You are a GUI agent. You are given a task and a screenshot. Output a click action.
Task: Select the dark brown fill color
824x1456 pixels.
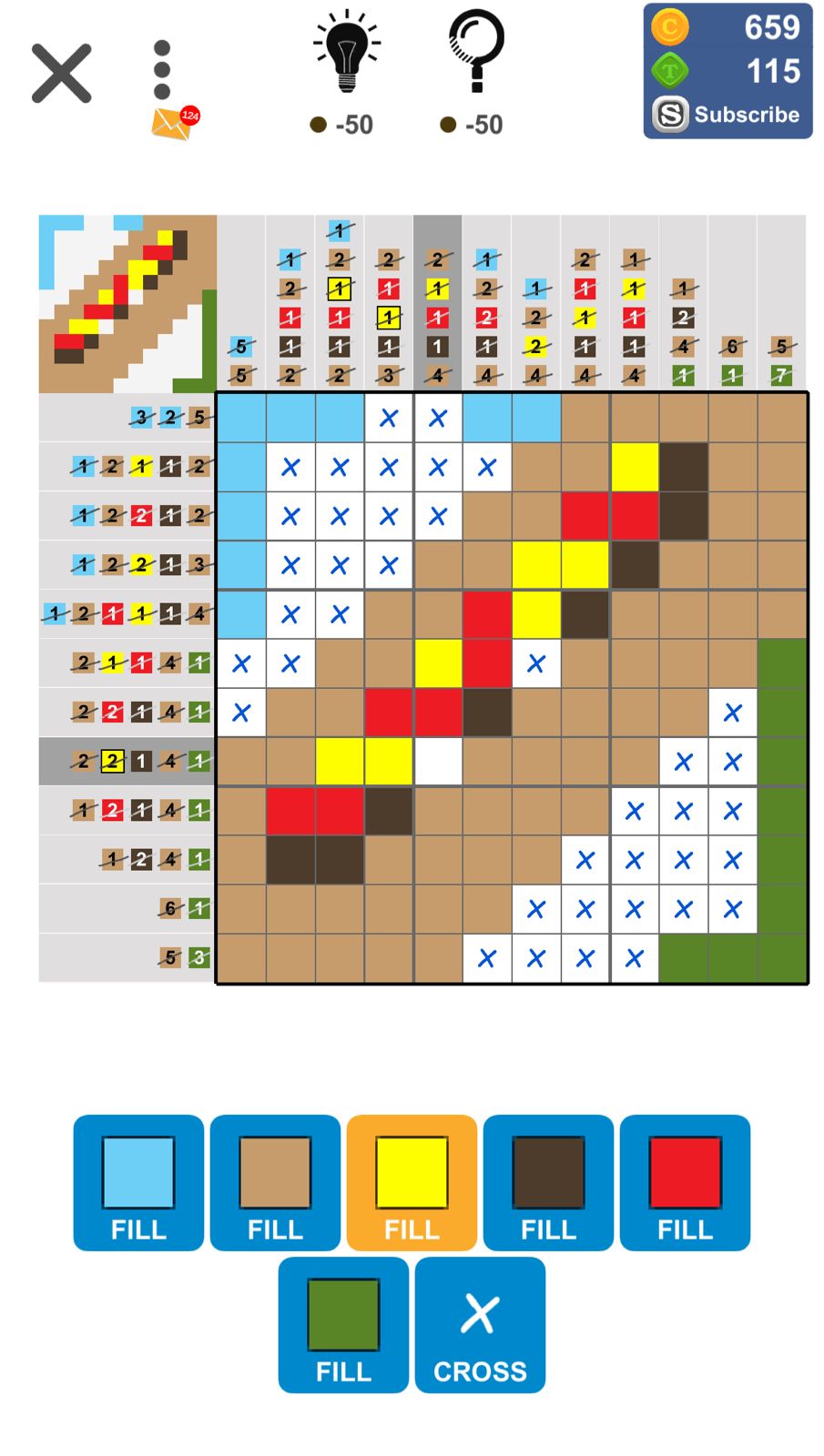click(x=548, y=1182)
